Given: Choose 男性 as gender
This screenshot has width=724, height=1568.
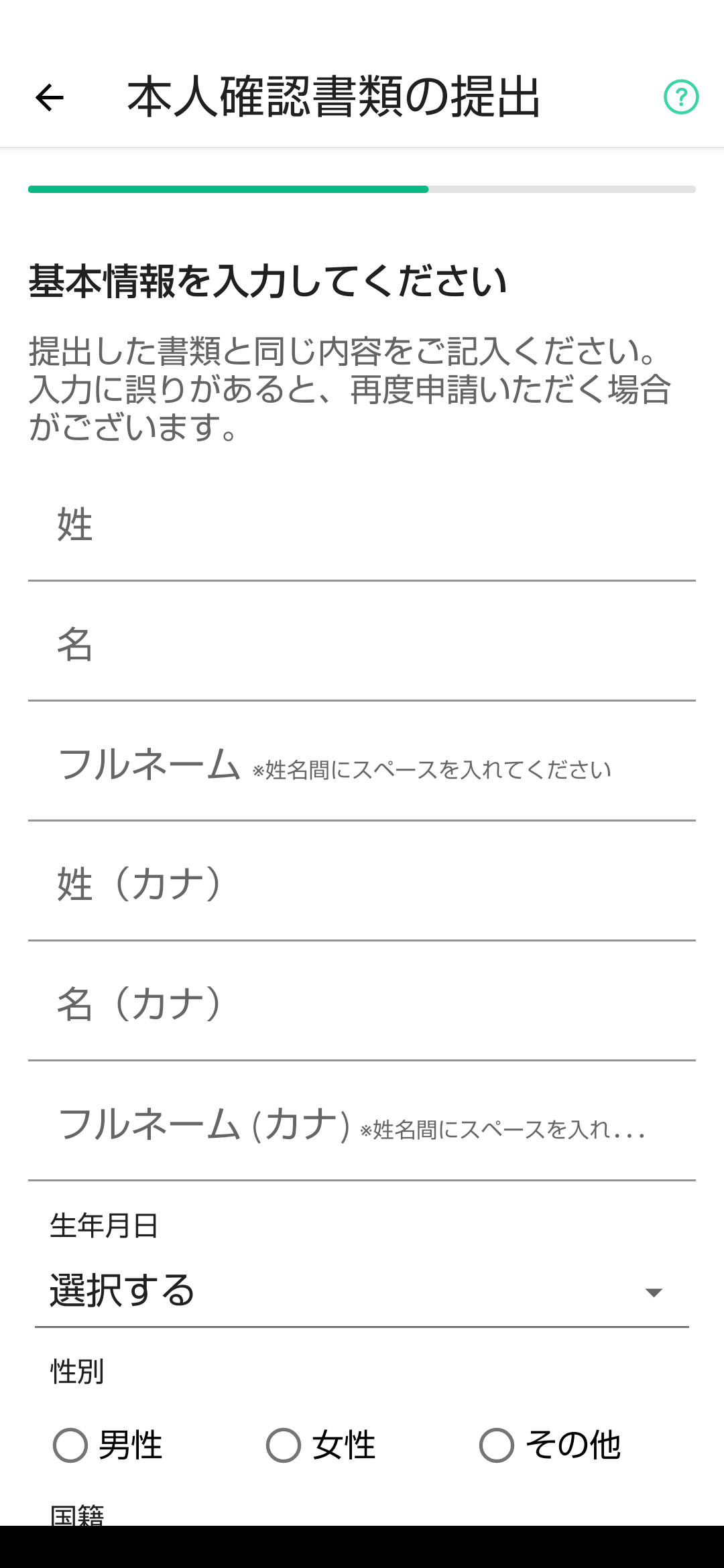Looking at the screenshot, I should [108, 1445].
